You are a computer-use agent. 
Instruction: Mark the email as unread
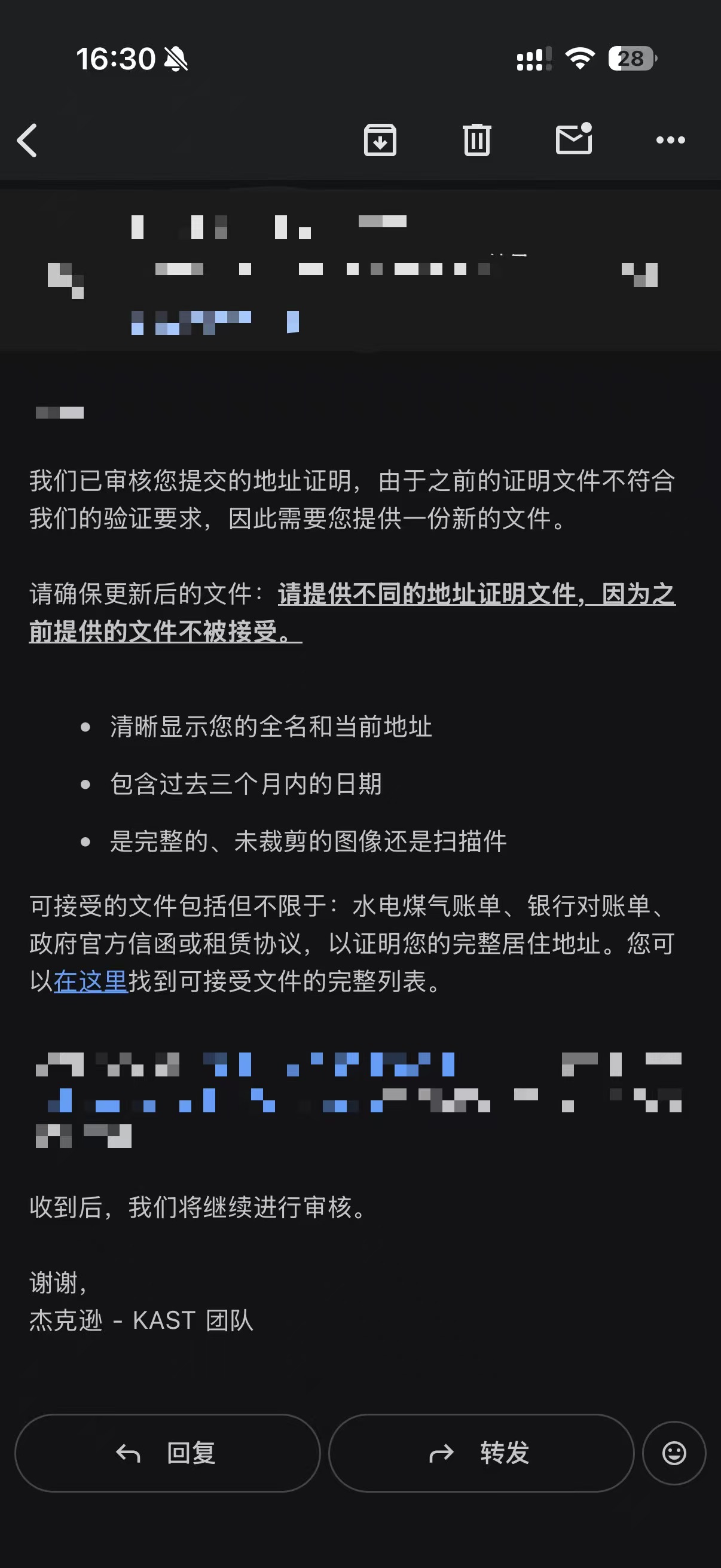(574, 138)
